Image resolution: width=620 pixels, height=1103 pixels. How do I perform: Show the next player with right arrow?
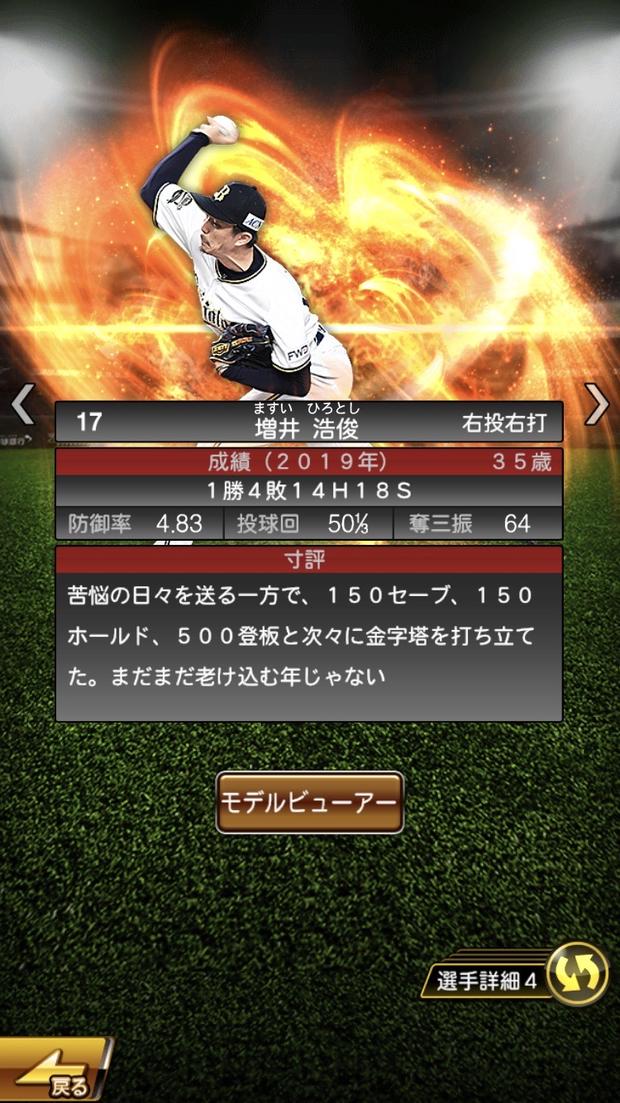click(596, 404)
